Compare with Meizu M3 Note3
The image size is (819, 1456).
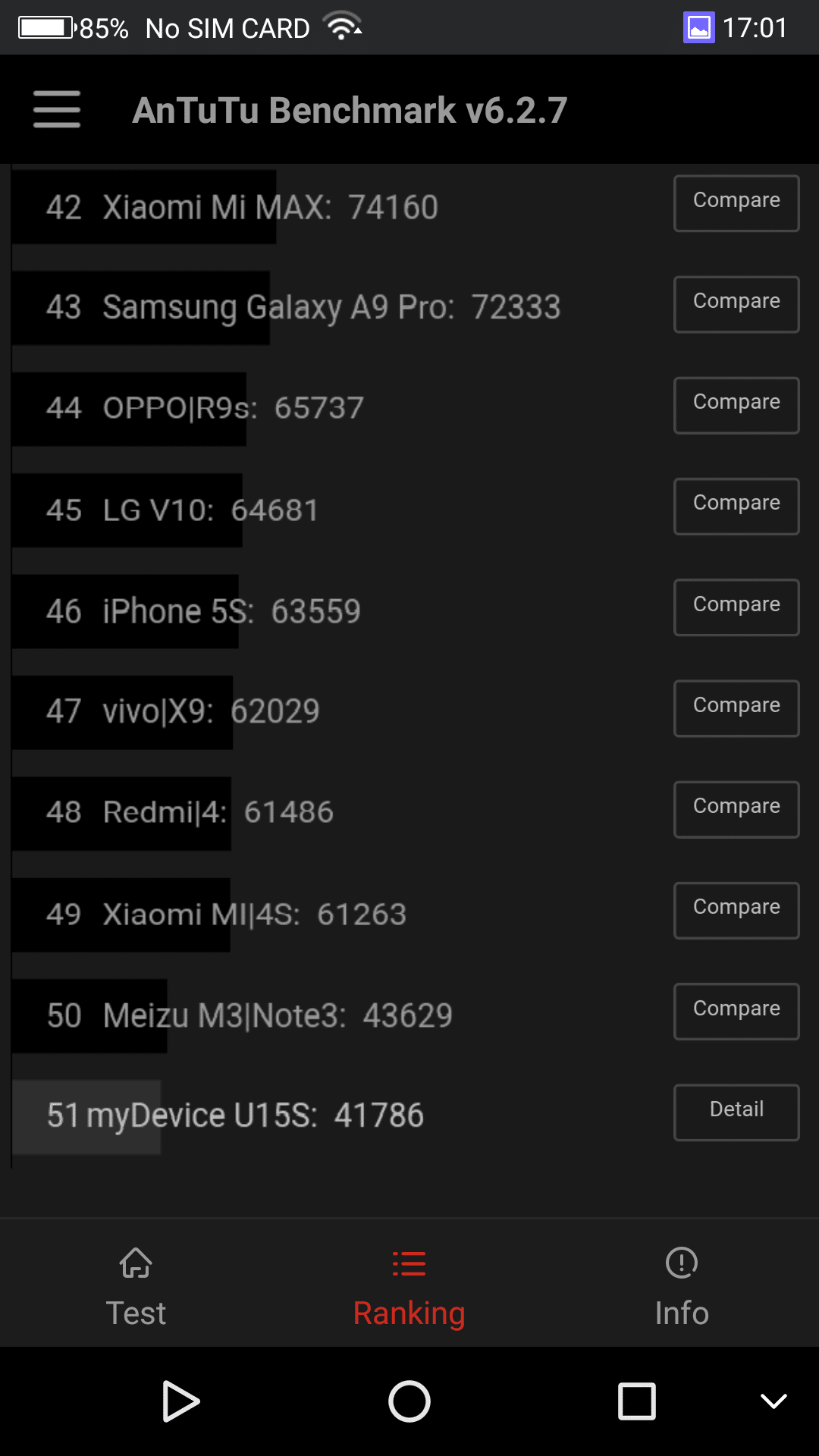click(736, 1011)
